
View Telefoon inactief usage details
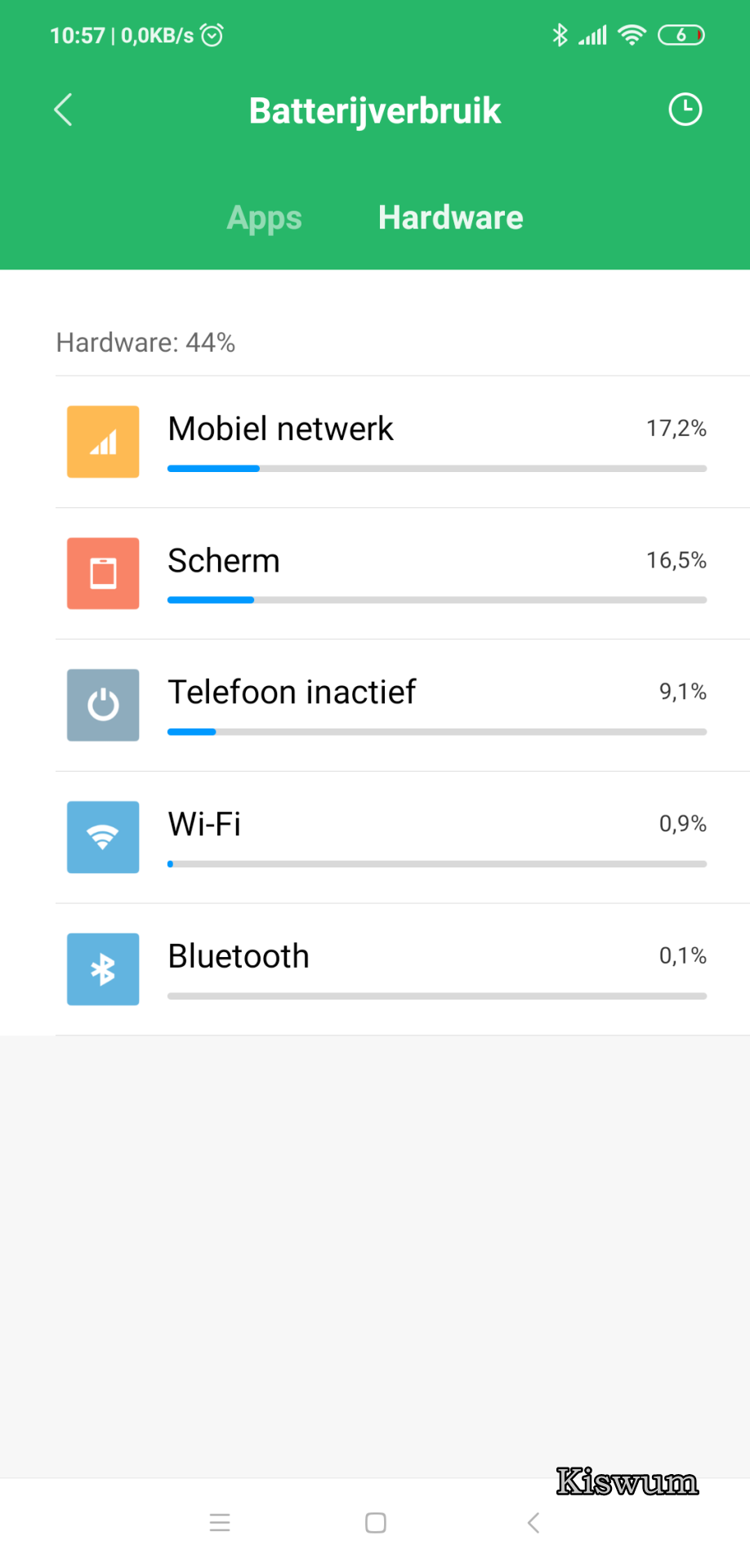click(x=403, y=706)
